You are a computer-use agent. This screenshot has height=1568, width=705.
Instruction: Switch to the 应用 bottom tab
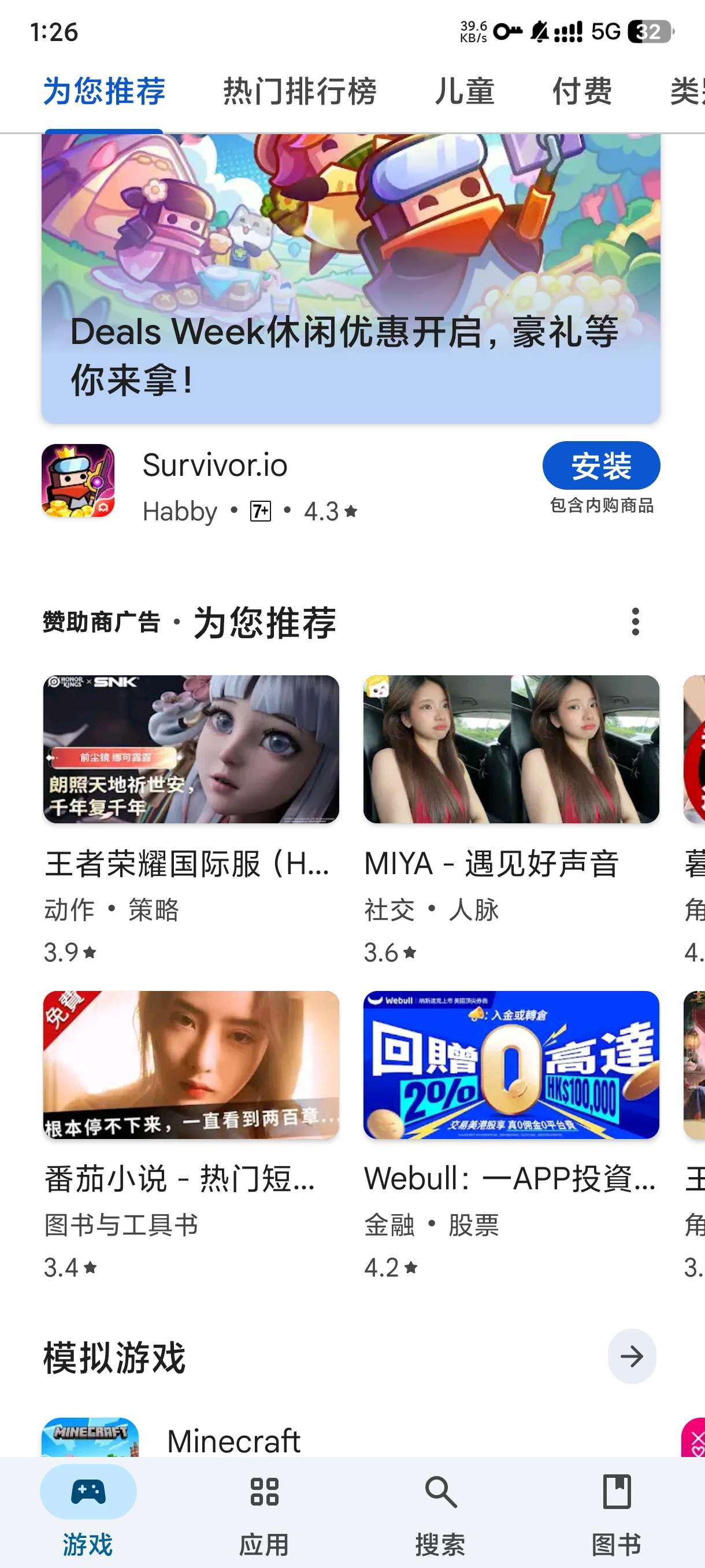264,1512
